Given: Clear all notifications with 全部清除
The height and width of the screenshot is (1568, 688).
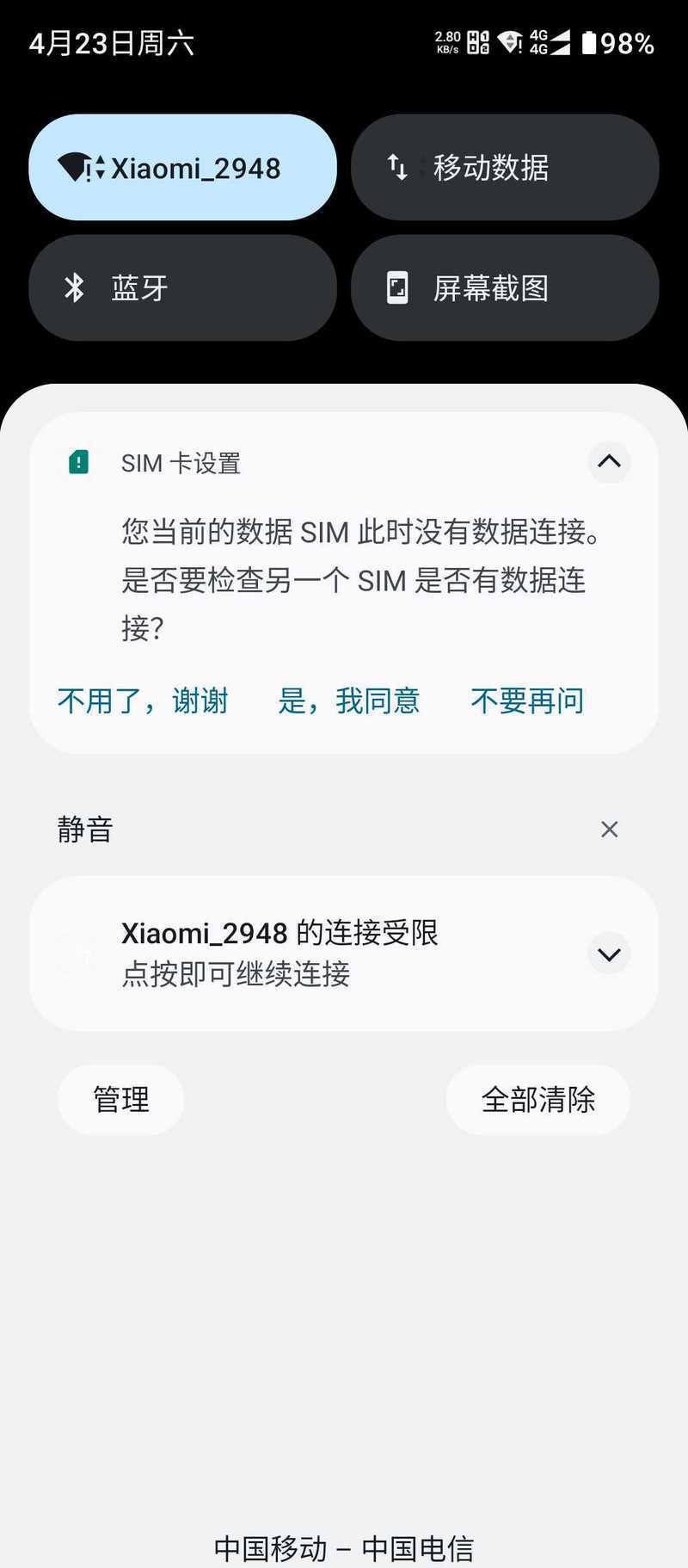Looking at the screenshot, I should 537,1099.
